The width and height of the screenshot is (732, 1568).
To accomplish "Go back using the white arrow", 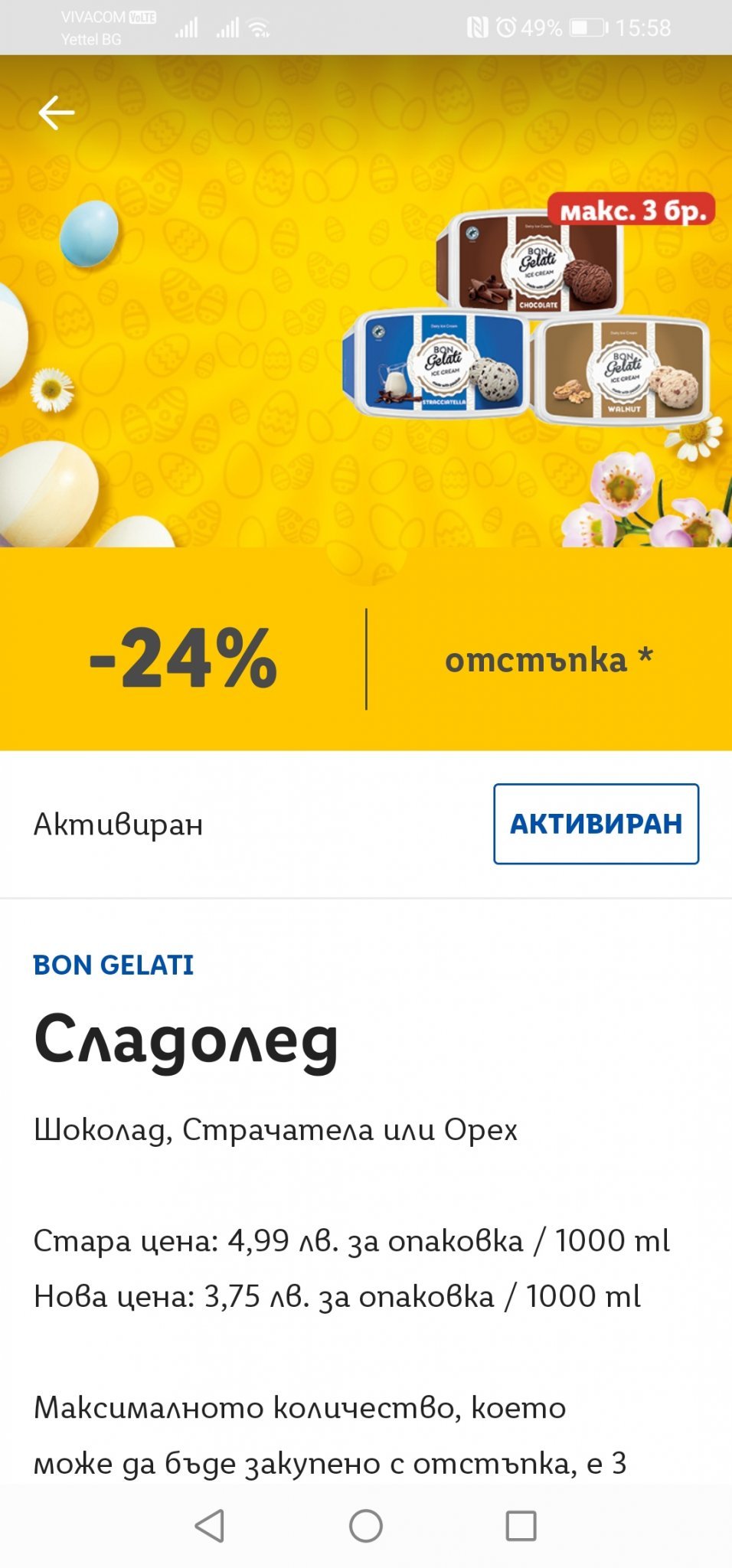I will (57, 113).
